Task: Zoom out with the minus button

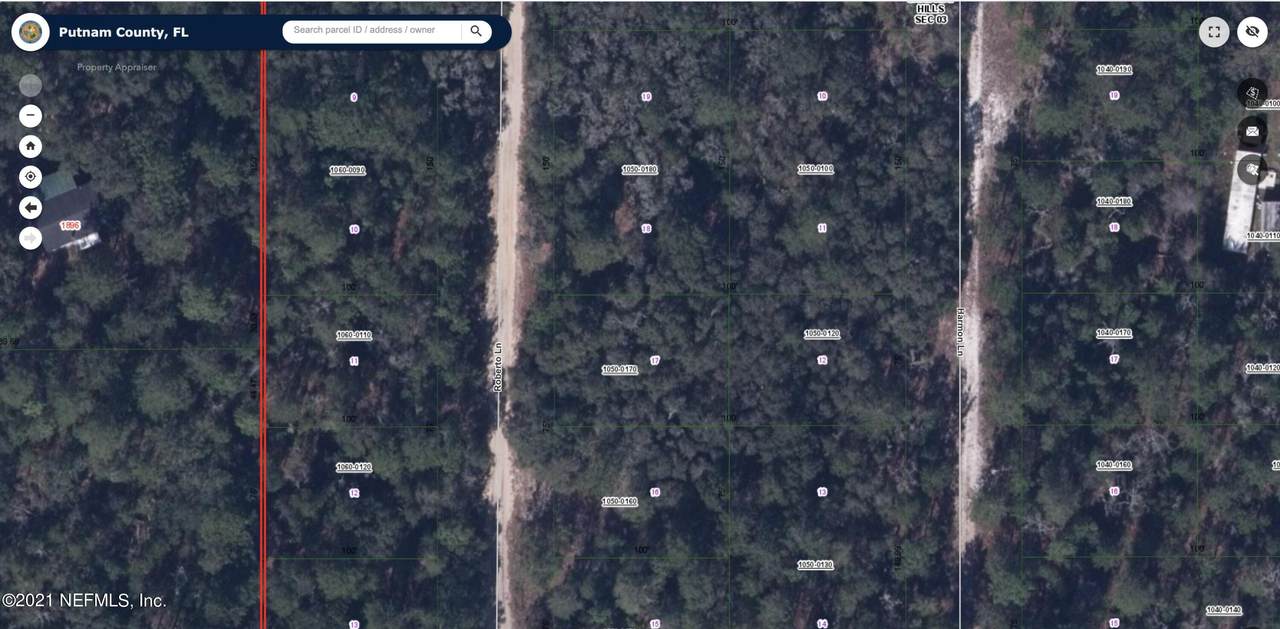Action: tap(30, 115)
